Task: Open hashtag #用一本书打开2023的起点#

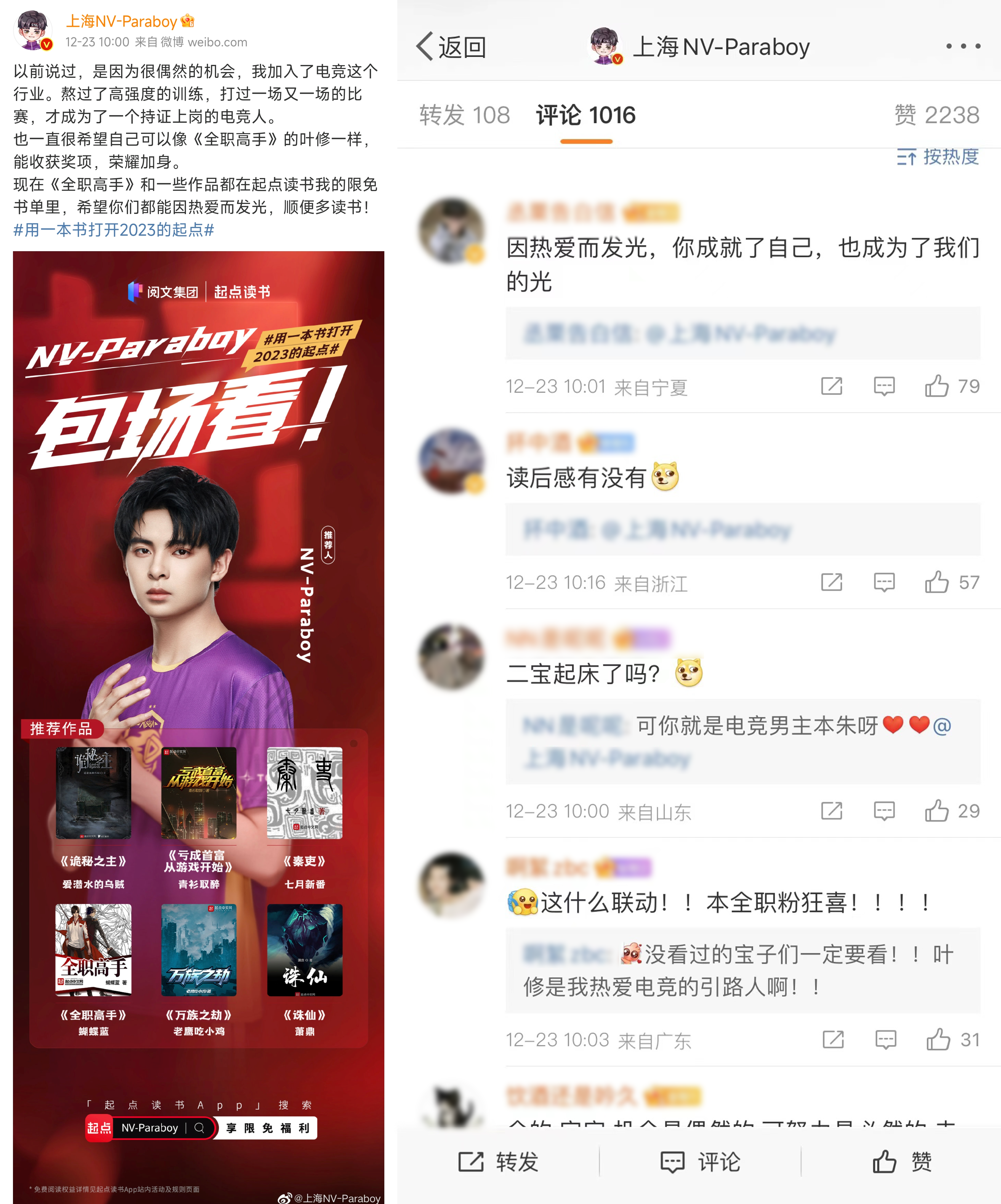Action: pyautogui.click(x=114, y=230)
